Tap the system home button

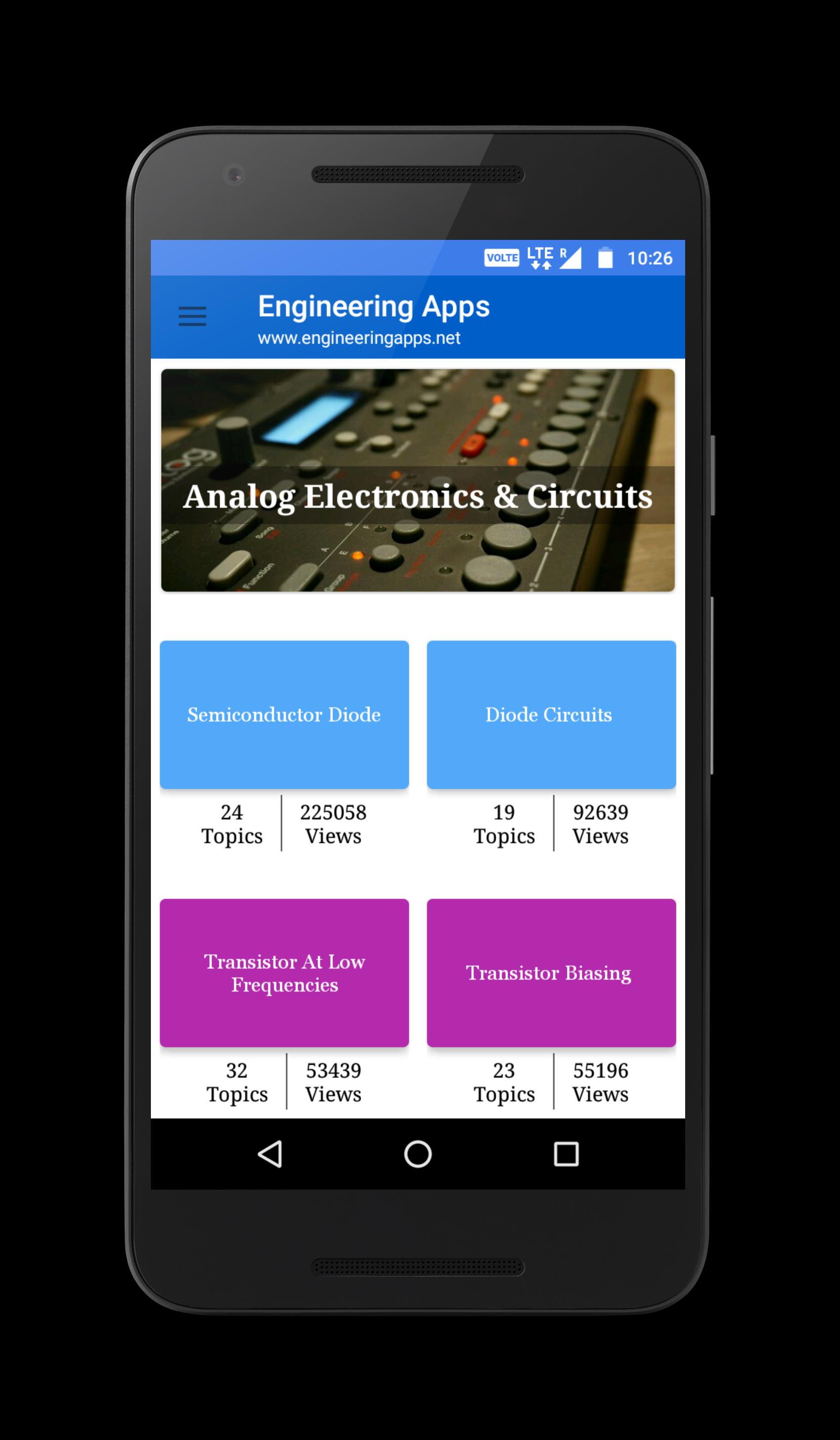point(418,1154)
